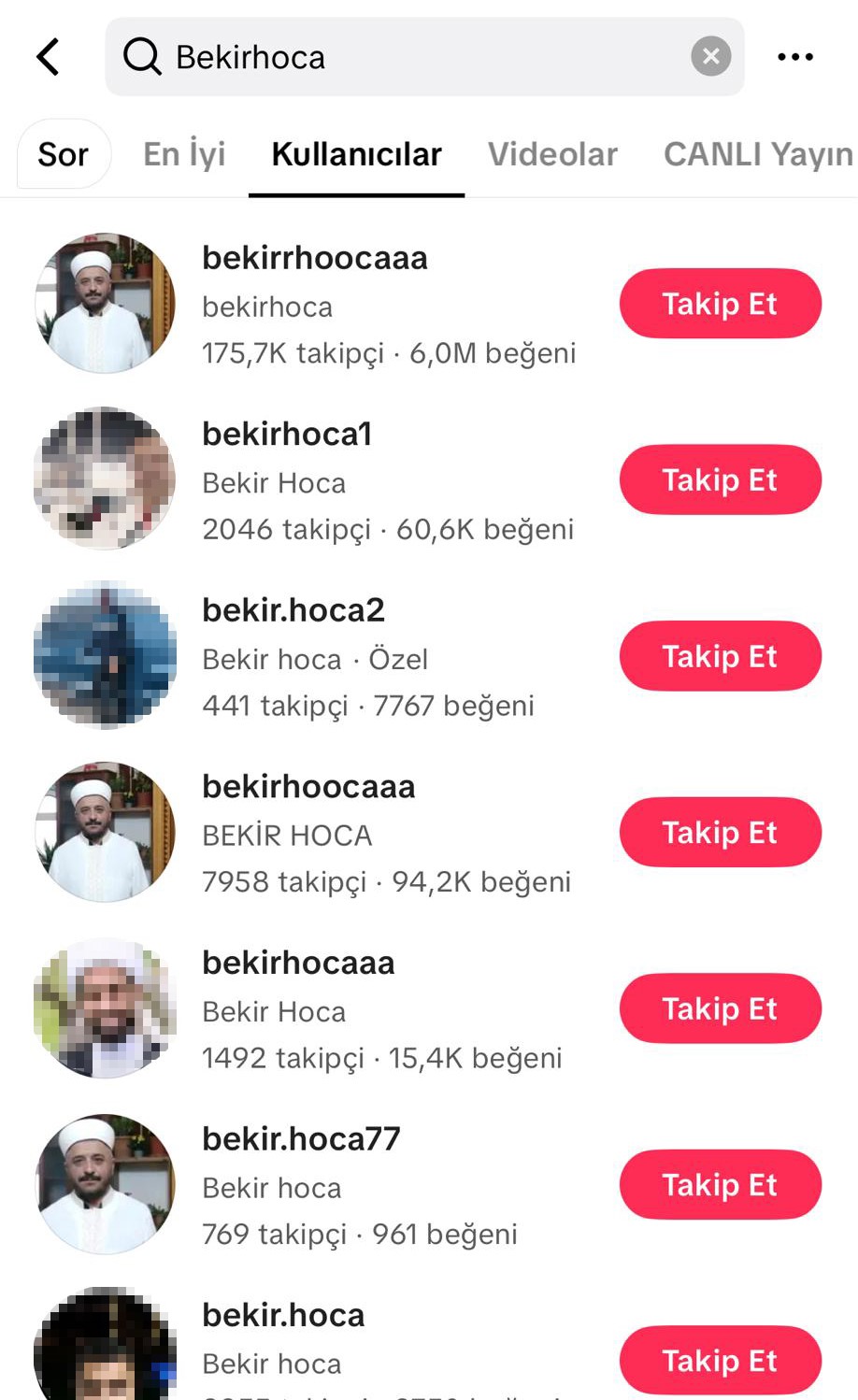Open bekirrhoocaaa's profile picture

(105, 302)
